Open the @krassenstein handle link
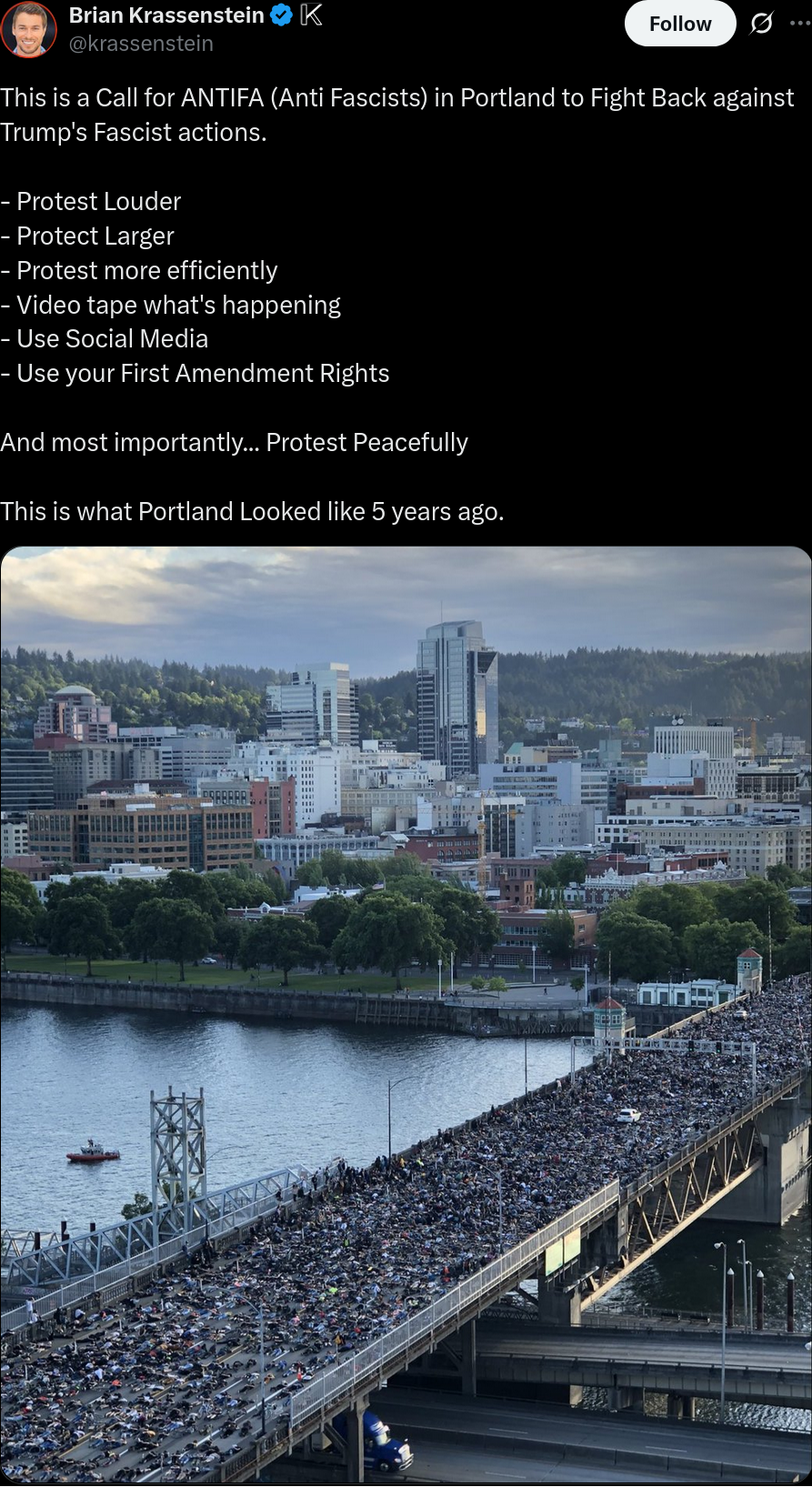This screenshot has width=812, height=1487. (141, 44)
